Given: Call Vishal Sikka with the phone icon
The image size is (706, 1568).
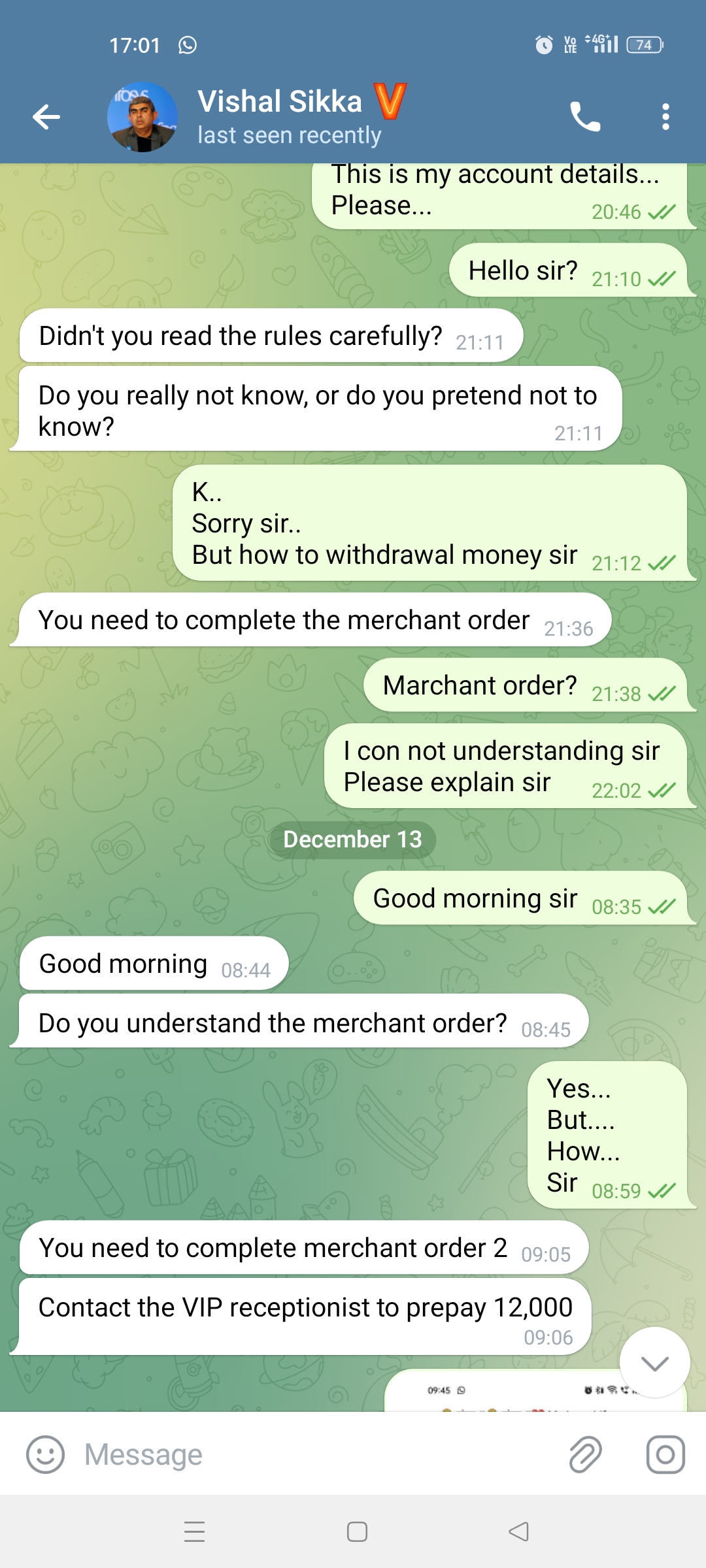Looking at the screenshot, I should 585,117.
